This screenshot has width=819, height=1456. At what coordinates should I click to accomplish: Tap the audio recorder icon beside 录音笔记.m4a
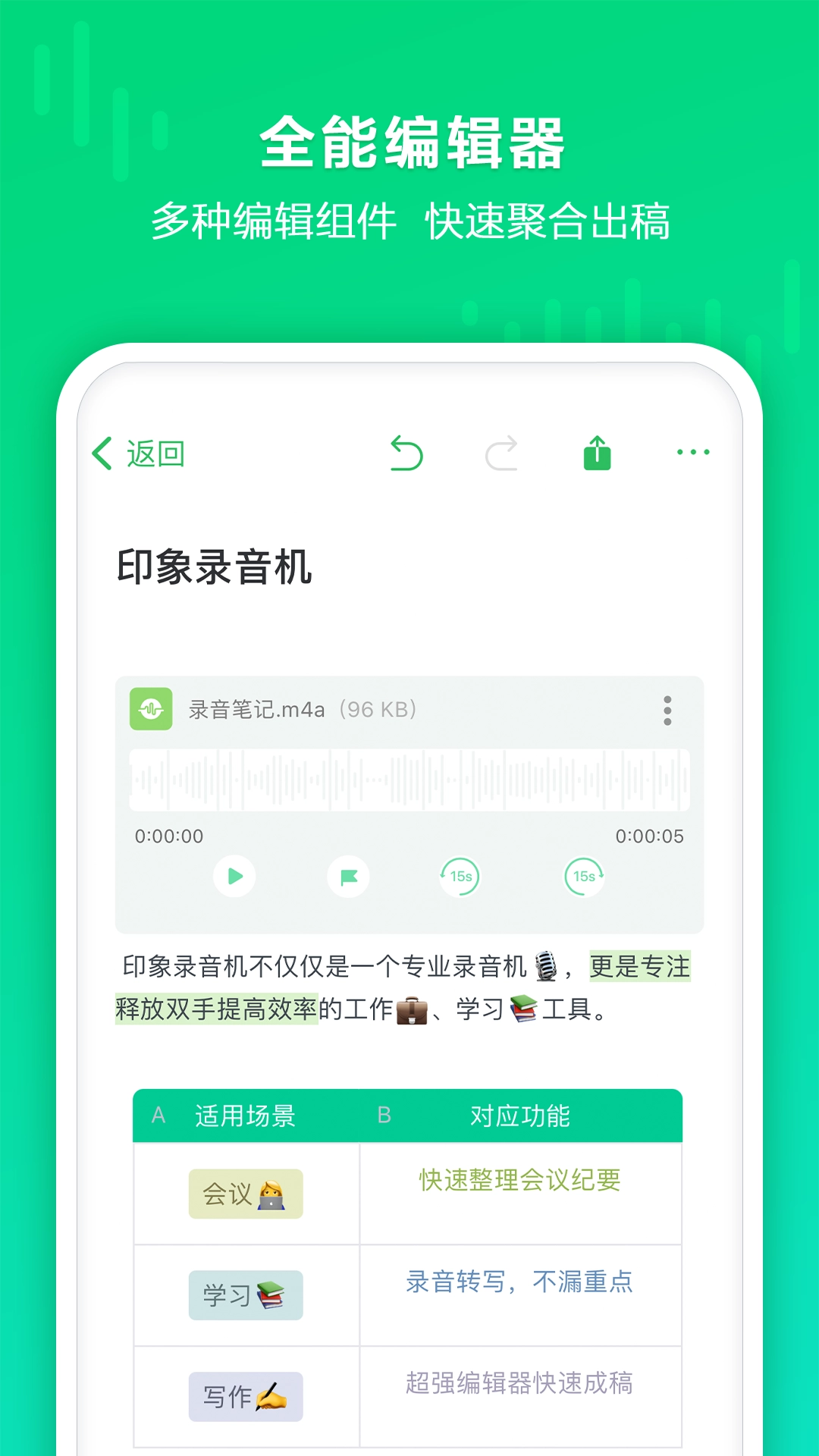tap(149, 709)
